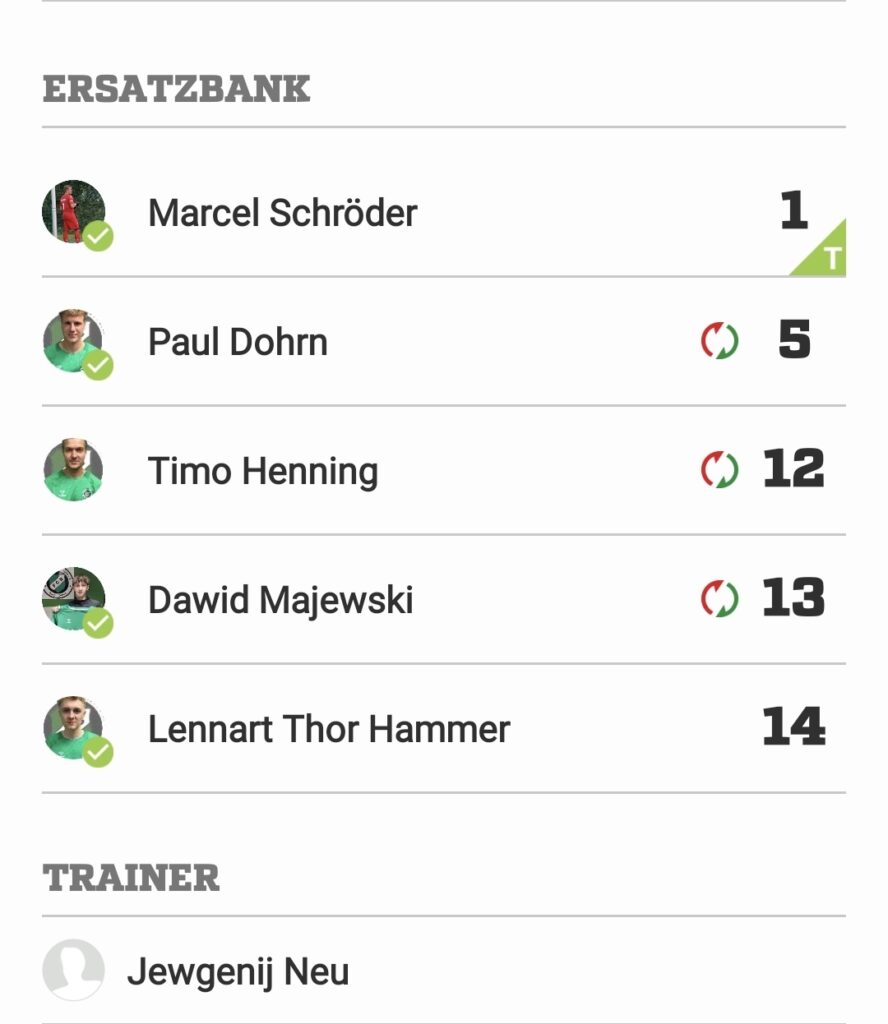The height and width of the screenshot is (1024, 888).
Task: Open Lennart Thor Hammer's profile
Action: click(x=328, y=729)
